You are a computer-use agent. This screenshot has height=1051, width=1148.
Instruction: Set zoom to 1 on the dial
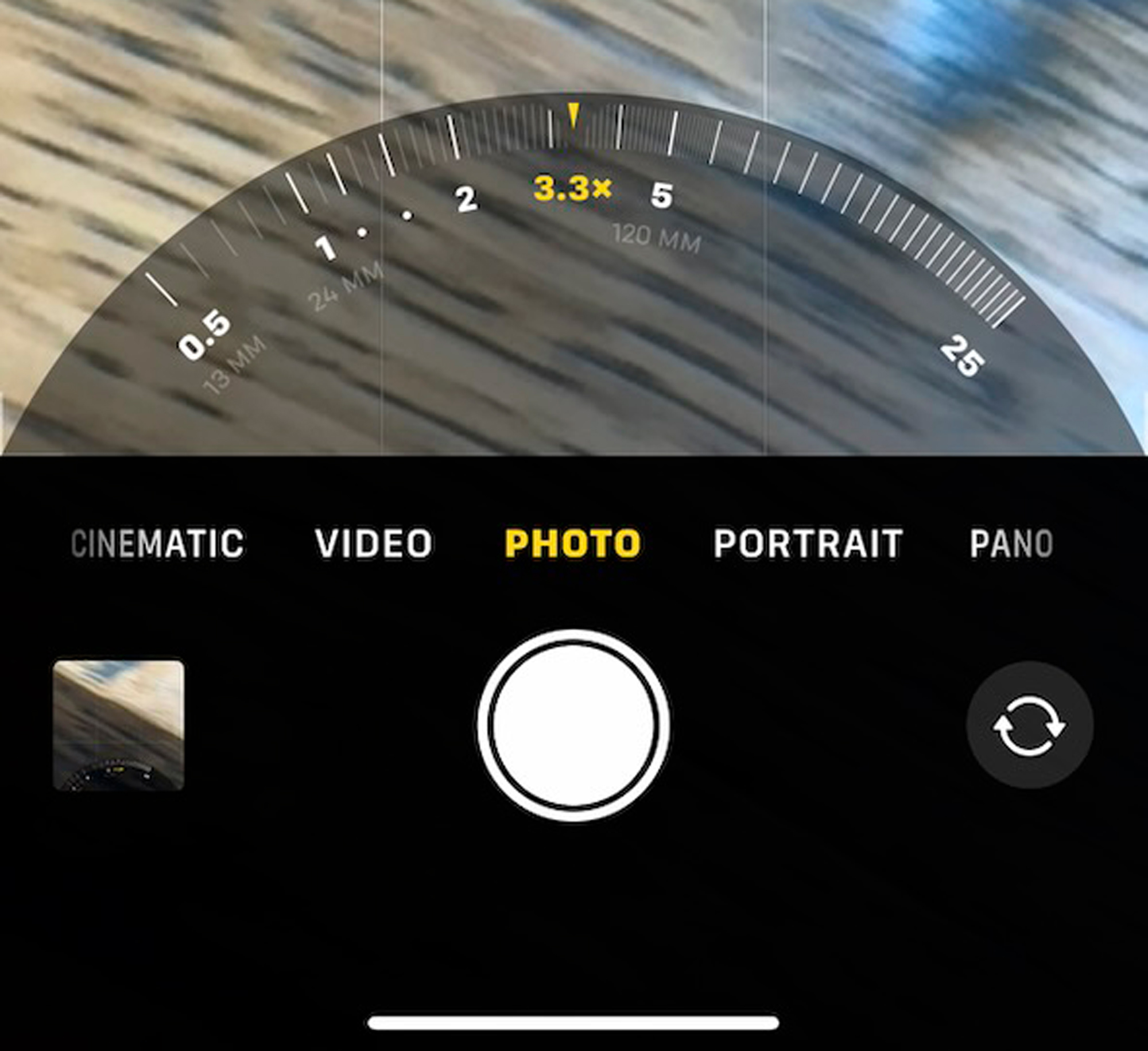(x=325, y=248)
